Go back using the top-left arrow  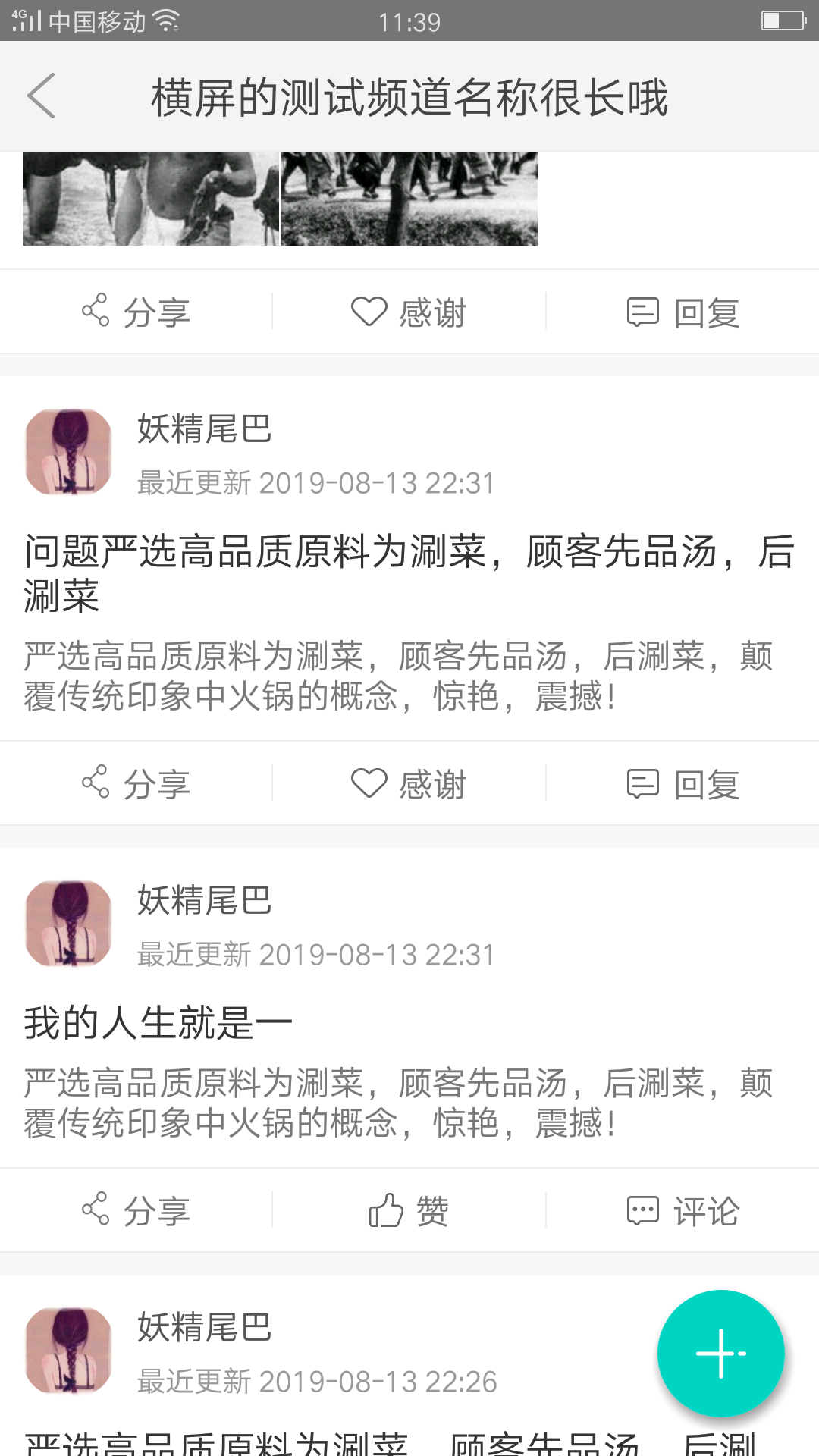42,96
